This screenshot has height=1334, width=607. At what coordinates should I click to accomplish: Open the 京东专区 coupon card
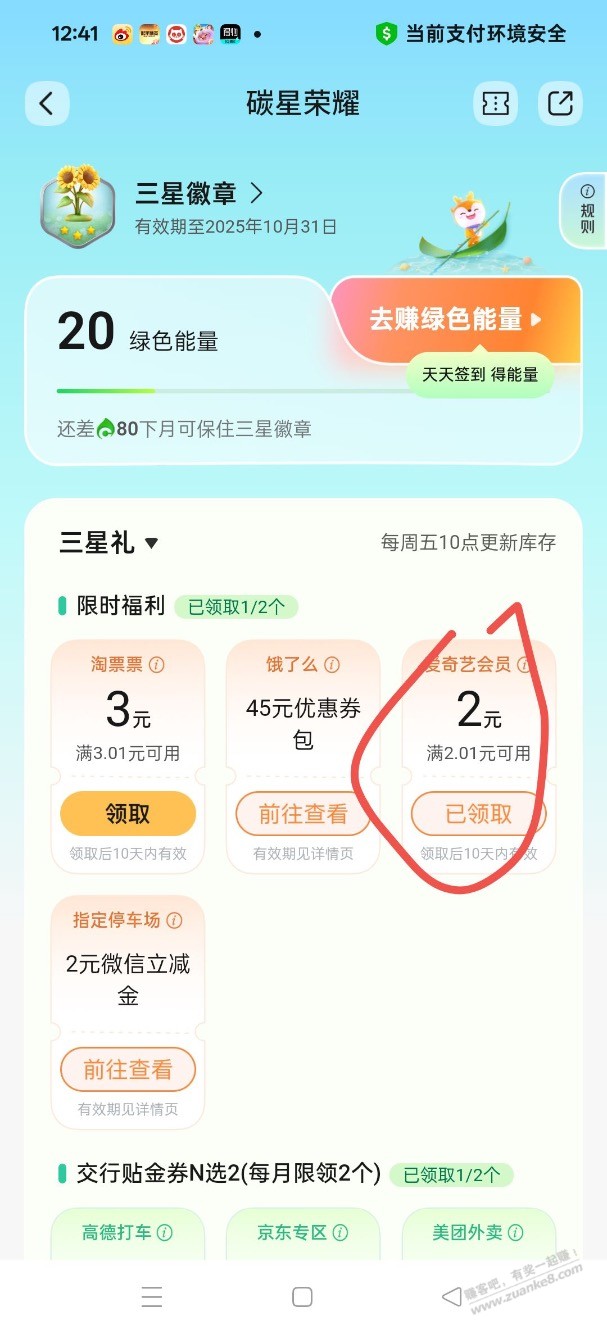[x=303, y=1233]
